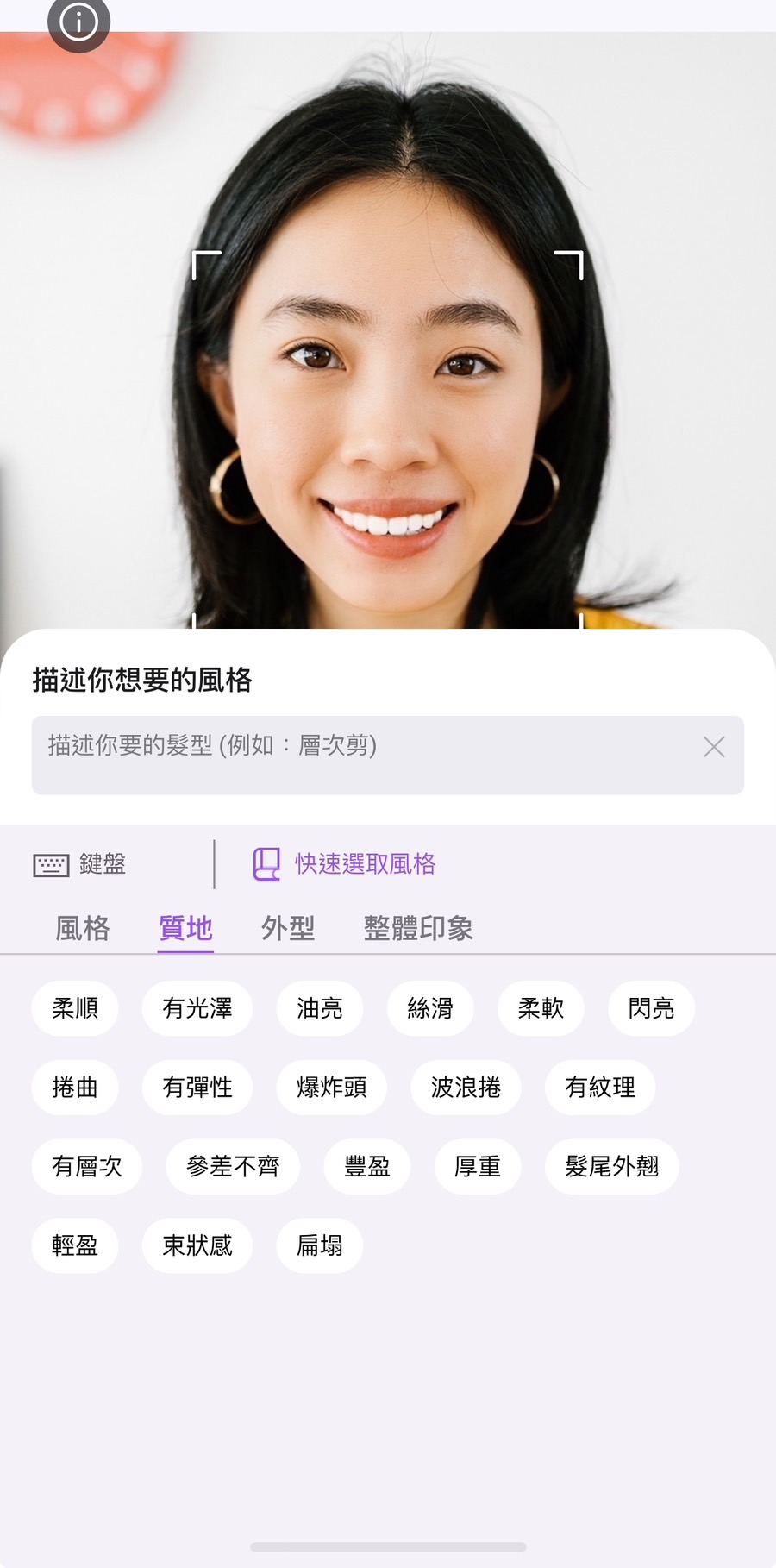Clear the description field with X
The height and width of the screenshot is (1568, 776).
click(713, 747)
